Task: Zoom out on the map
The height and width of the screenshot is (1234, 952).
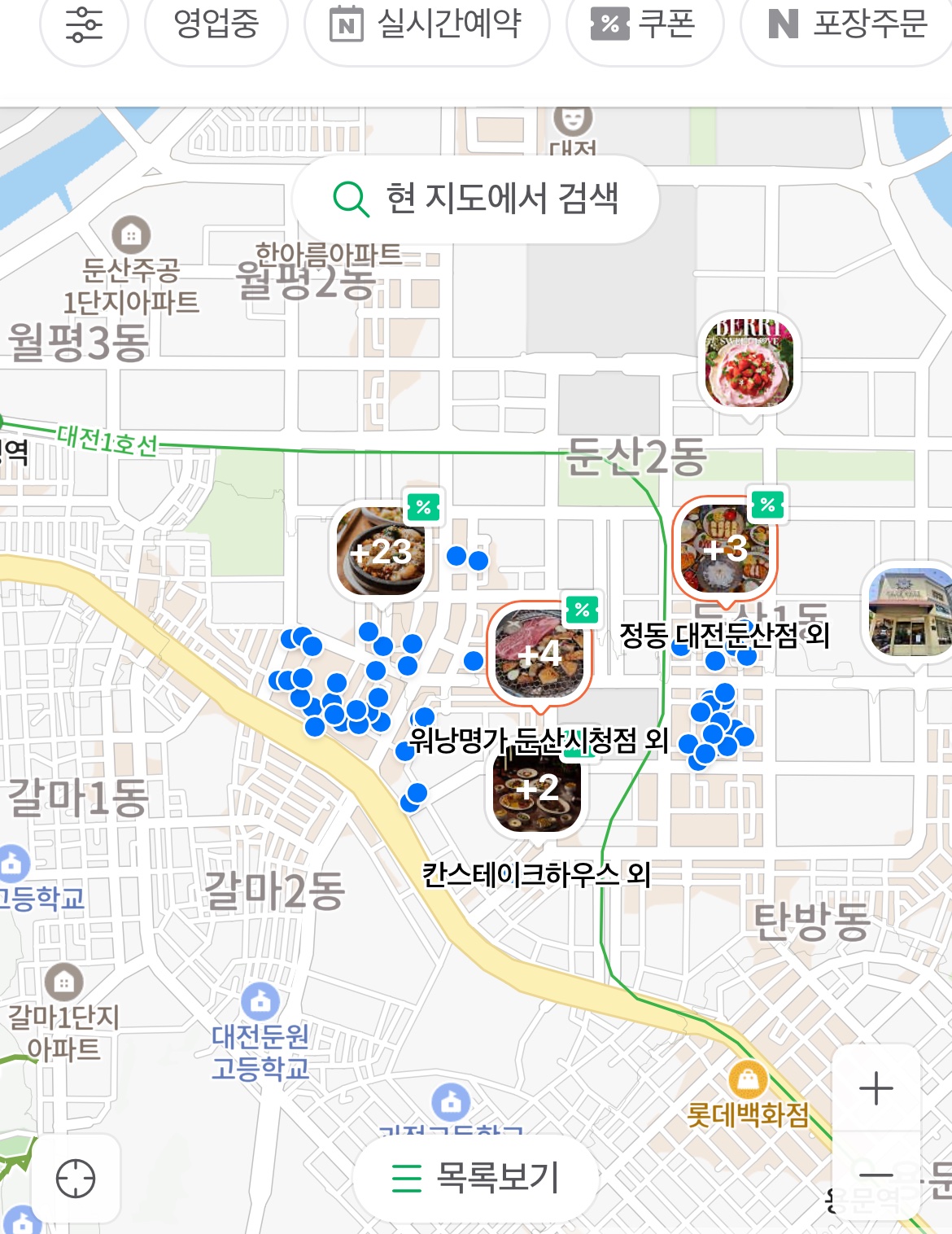Action: (876, 1175)
